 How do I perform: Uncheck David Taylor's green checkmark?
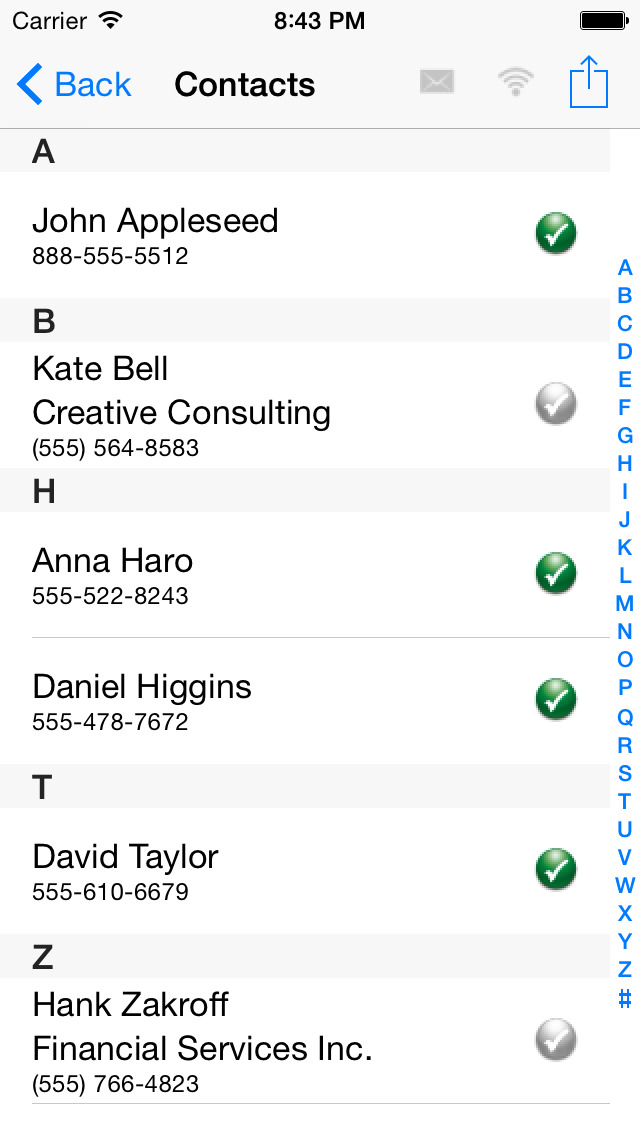(556, 869)
